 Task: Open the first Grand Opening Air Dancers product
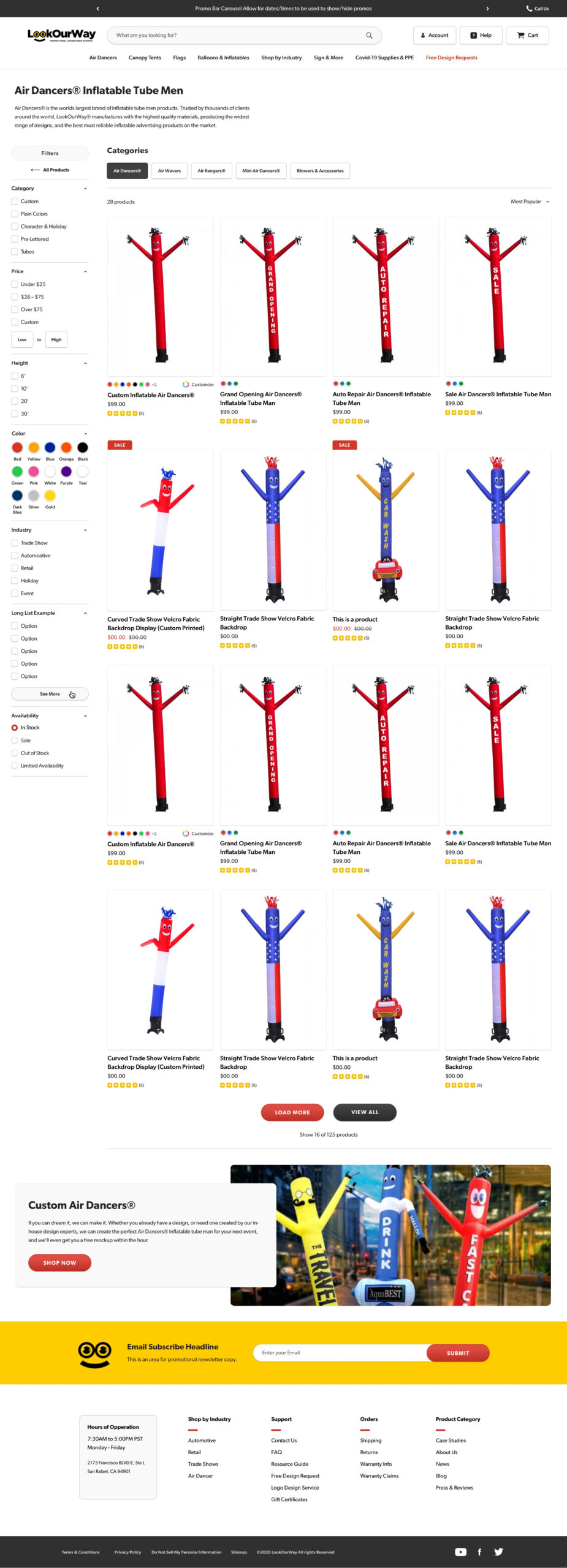click(273, 297)
